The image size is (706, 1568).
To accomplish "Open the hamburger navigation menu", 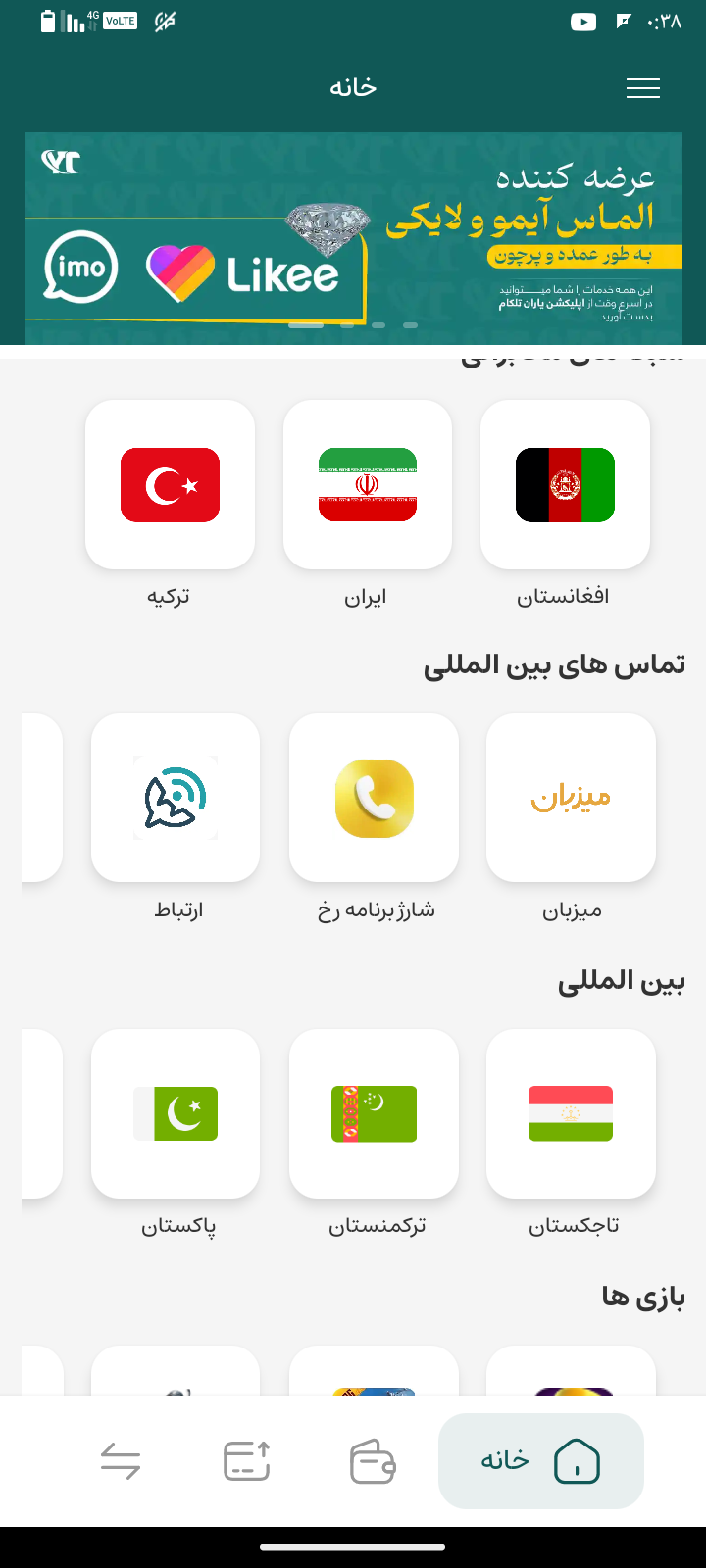I will [x=643, y=88].
